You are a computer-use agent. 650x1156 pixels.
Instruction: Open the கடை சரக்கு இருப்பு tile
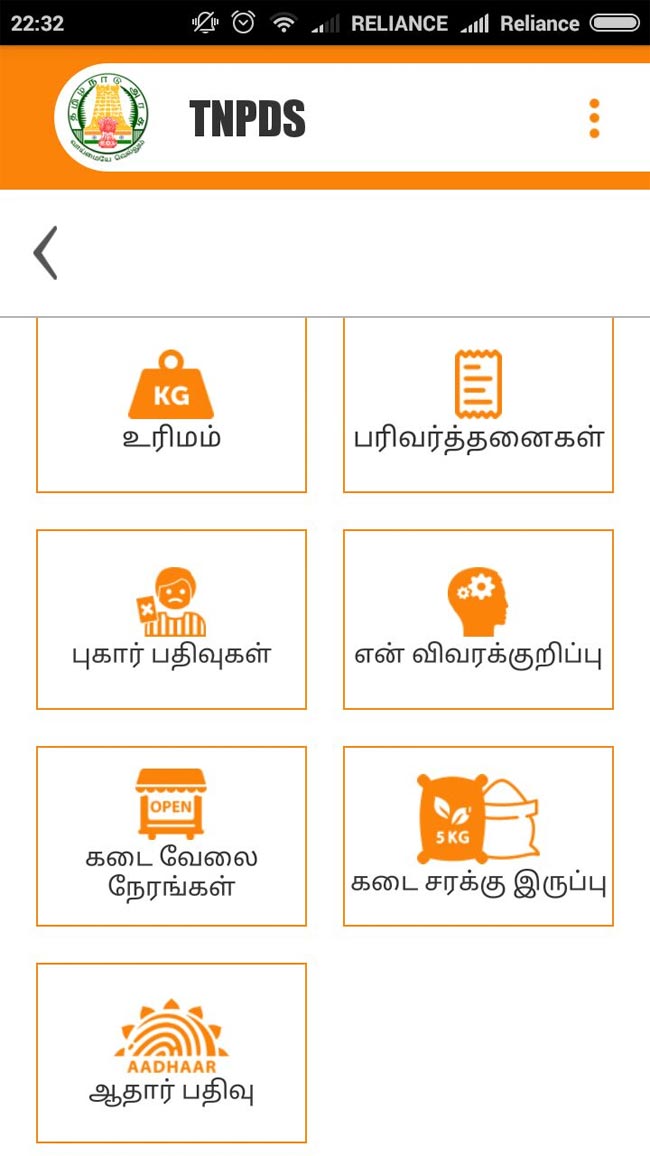pyautogui.click(x=478, y=836)
